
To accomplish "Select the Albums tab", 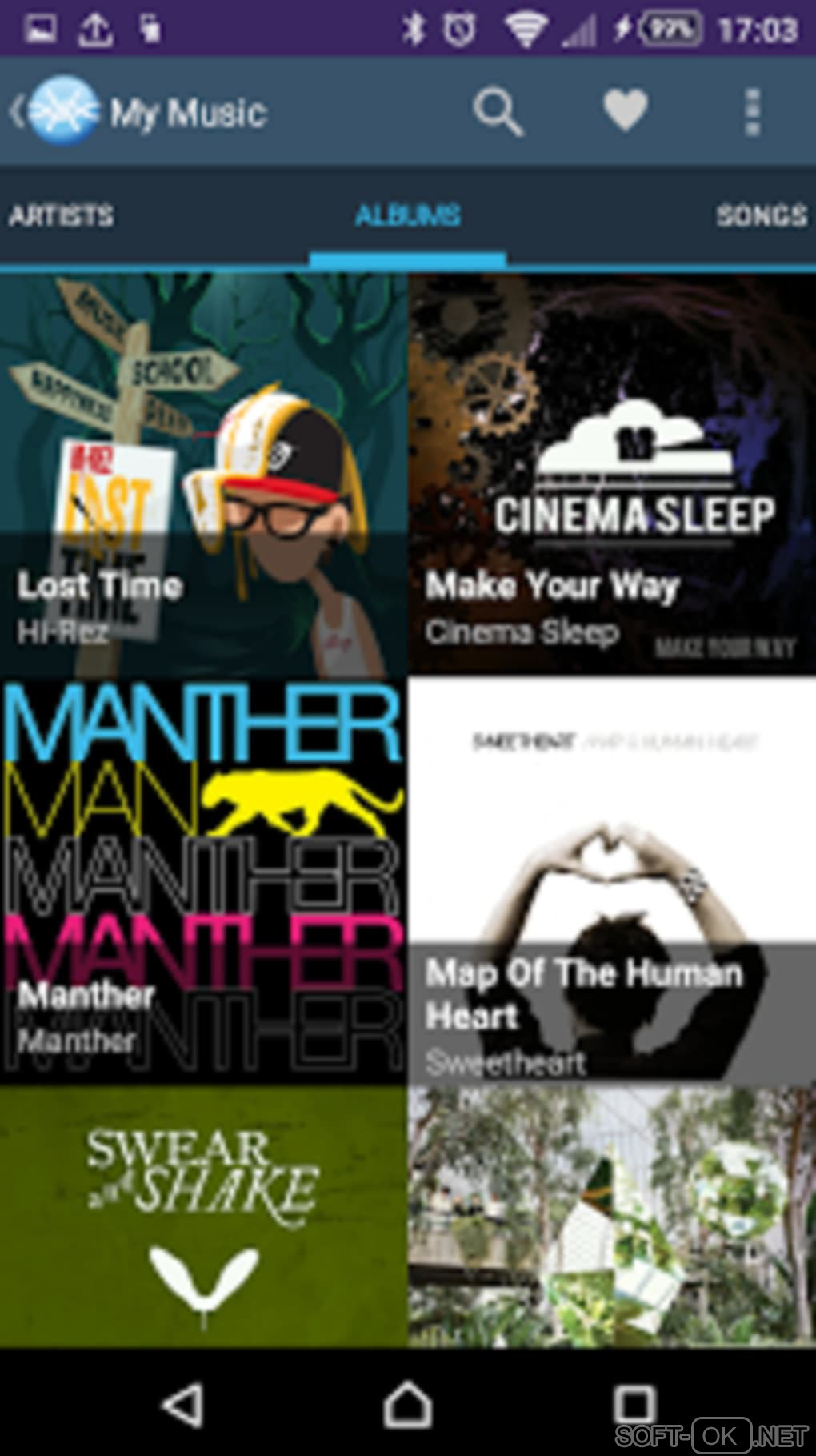I will [x=408, y=215].
